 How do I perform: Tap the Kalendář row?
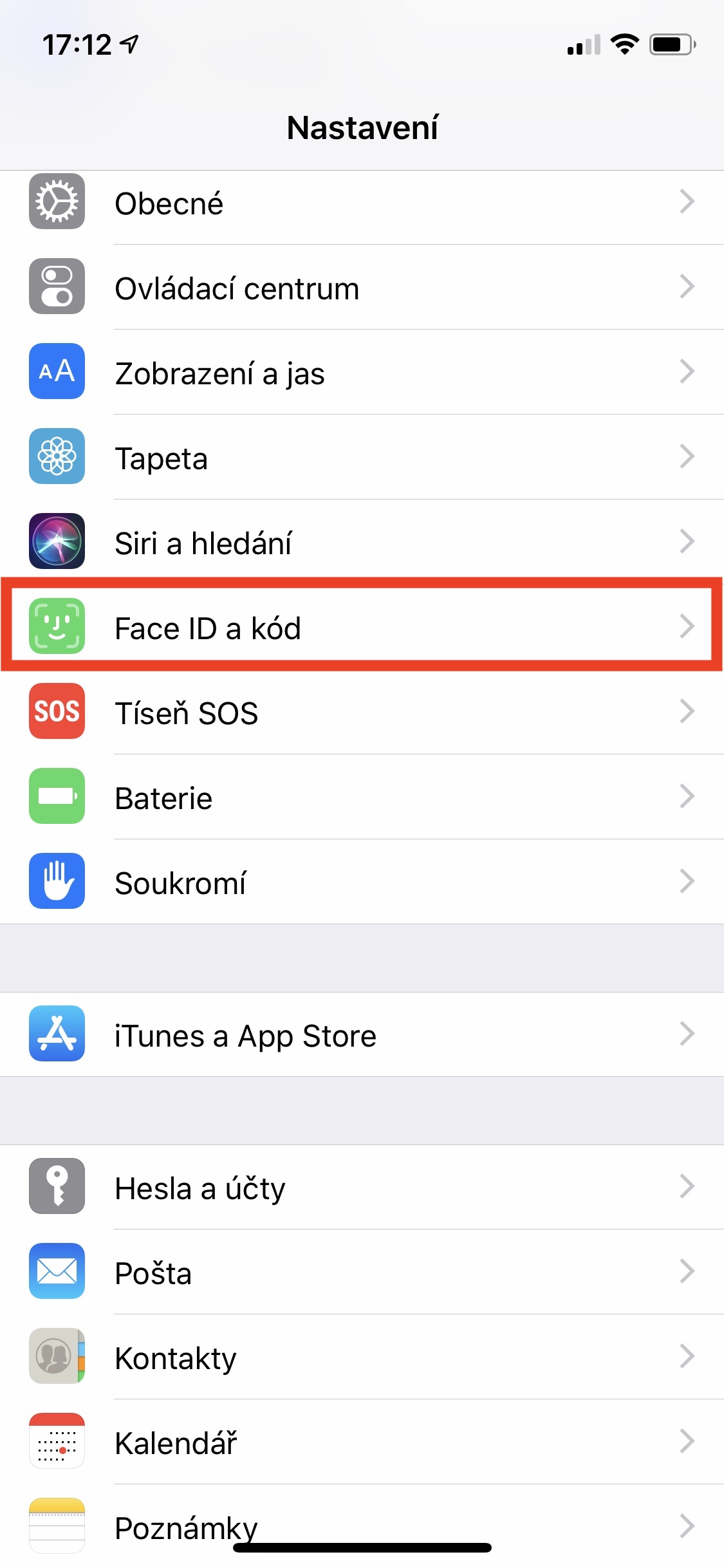coord(362,1442)
